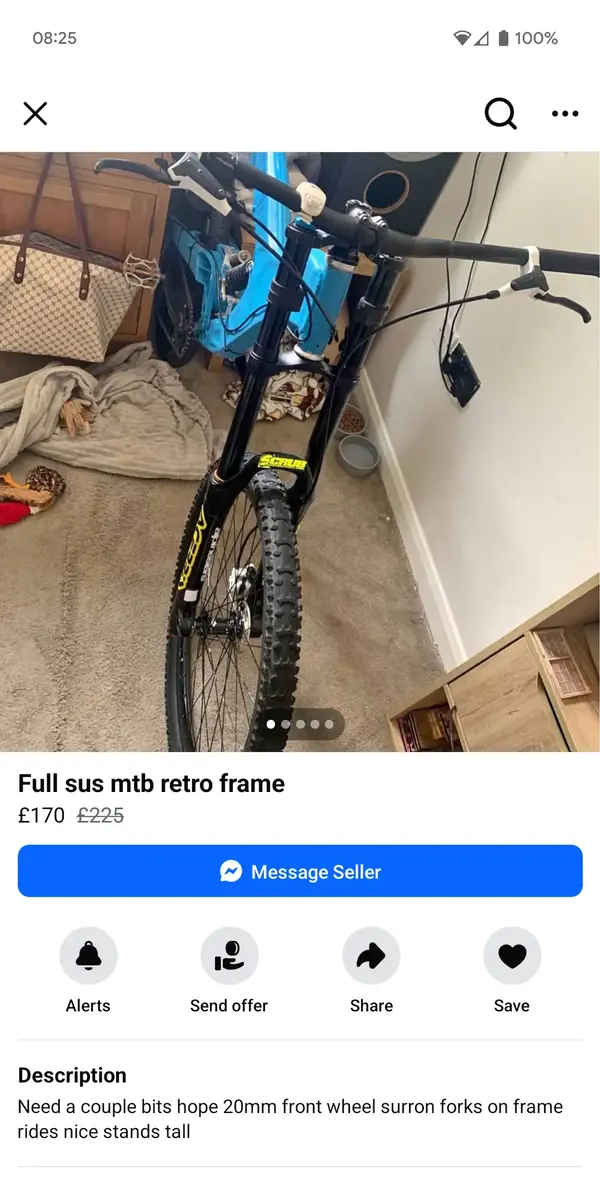
Task: Set alerts with the bell icon
Action: tap(88, 957)
